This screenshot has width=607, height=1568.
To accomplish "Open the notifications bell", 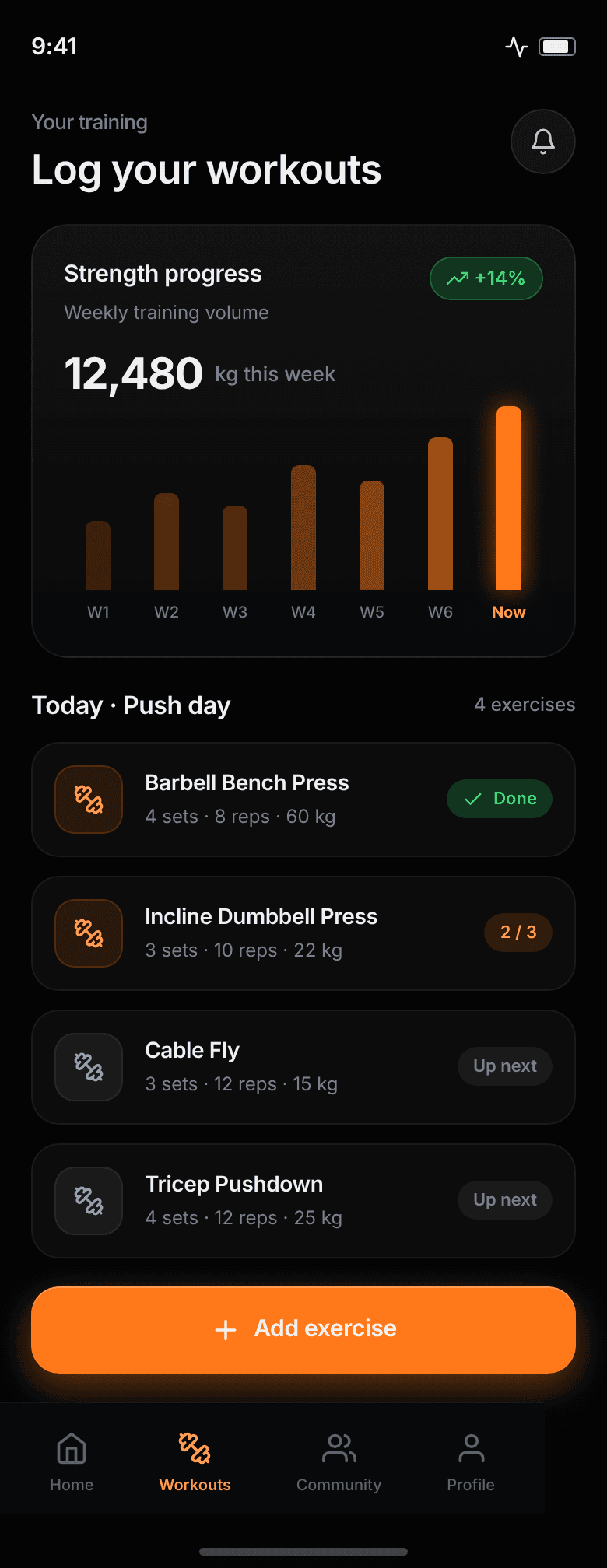I will click(543, 142).
